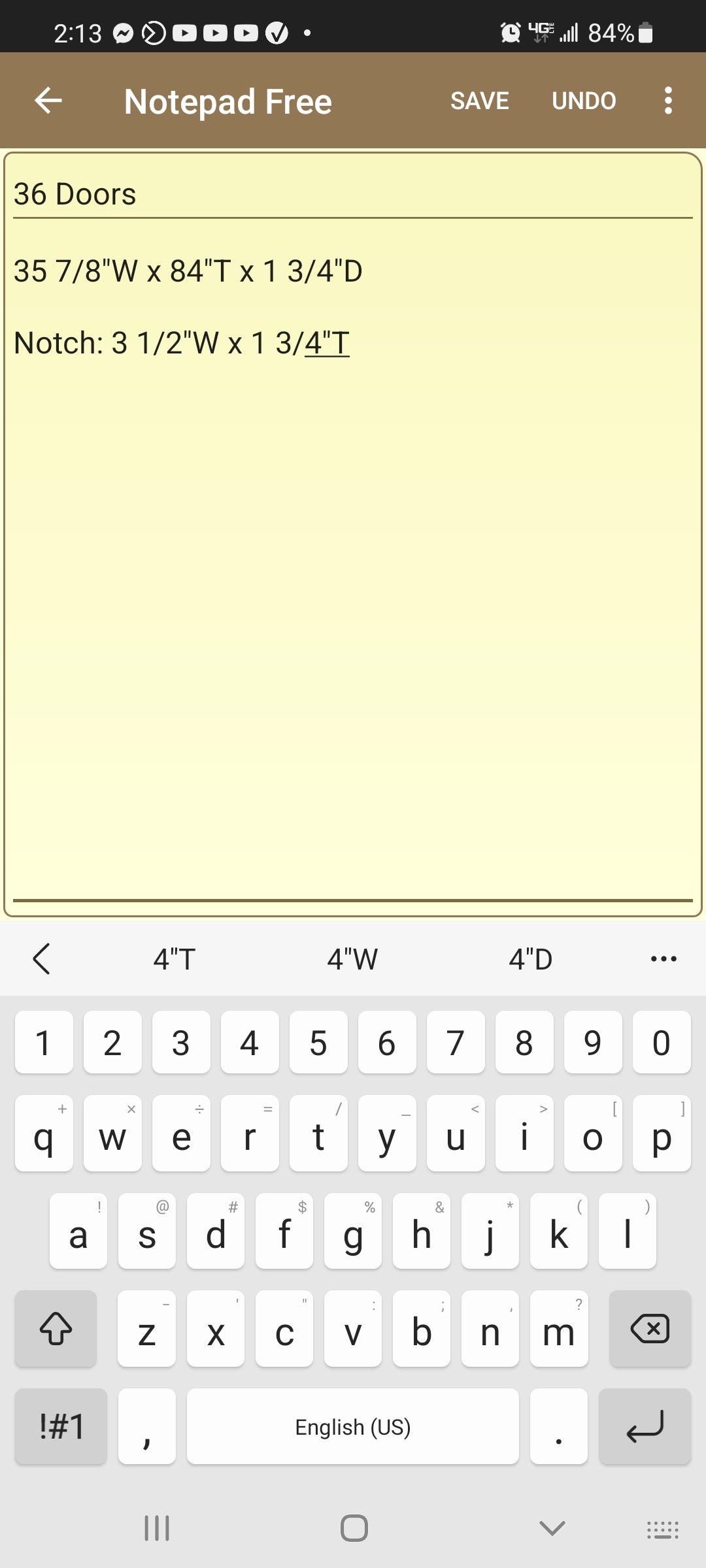Switch to the symbols keyboard

[61, 1426]
